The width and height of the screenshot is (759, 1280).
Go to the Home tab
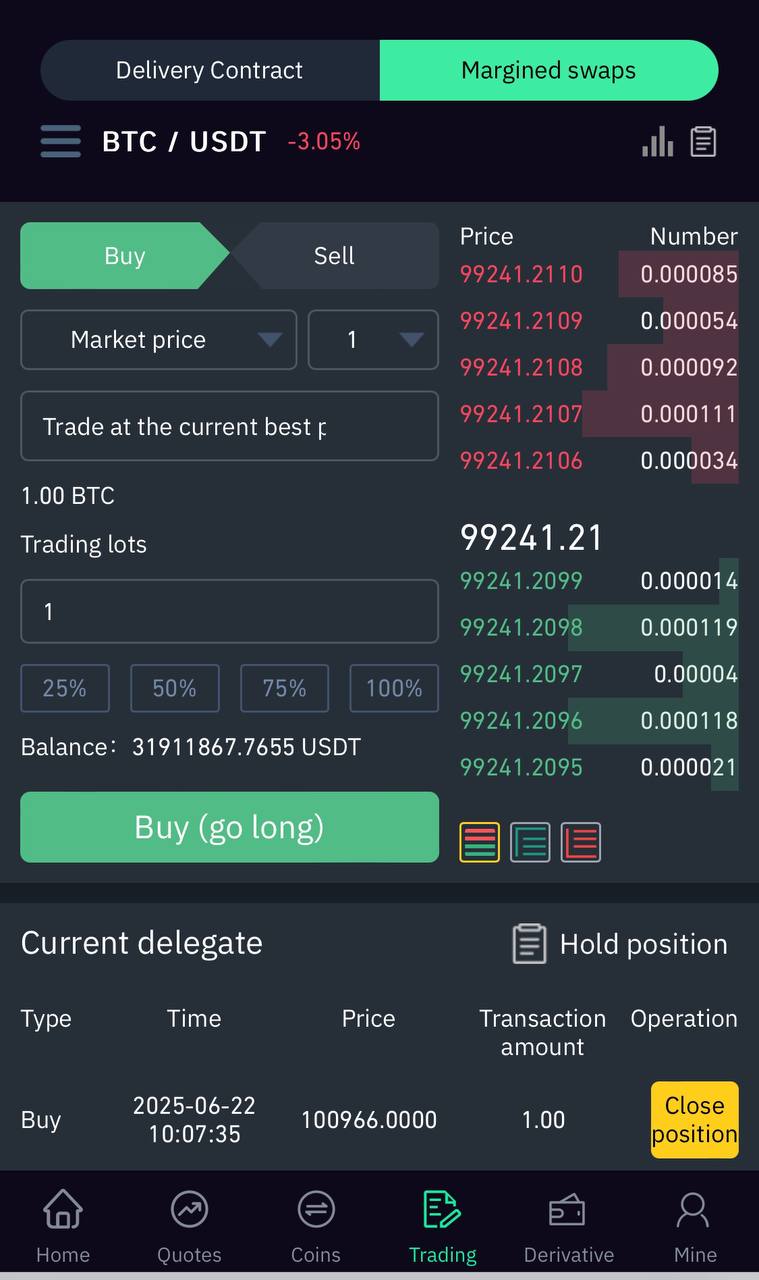click(x=63, y=1224)
